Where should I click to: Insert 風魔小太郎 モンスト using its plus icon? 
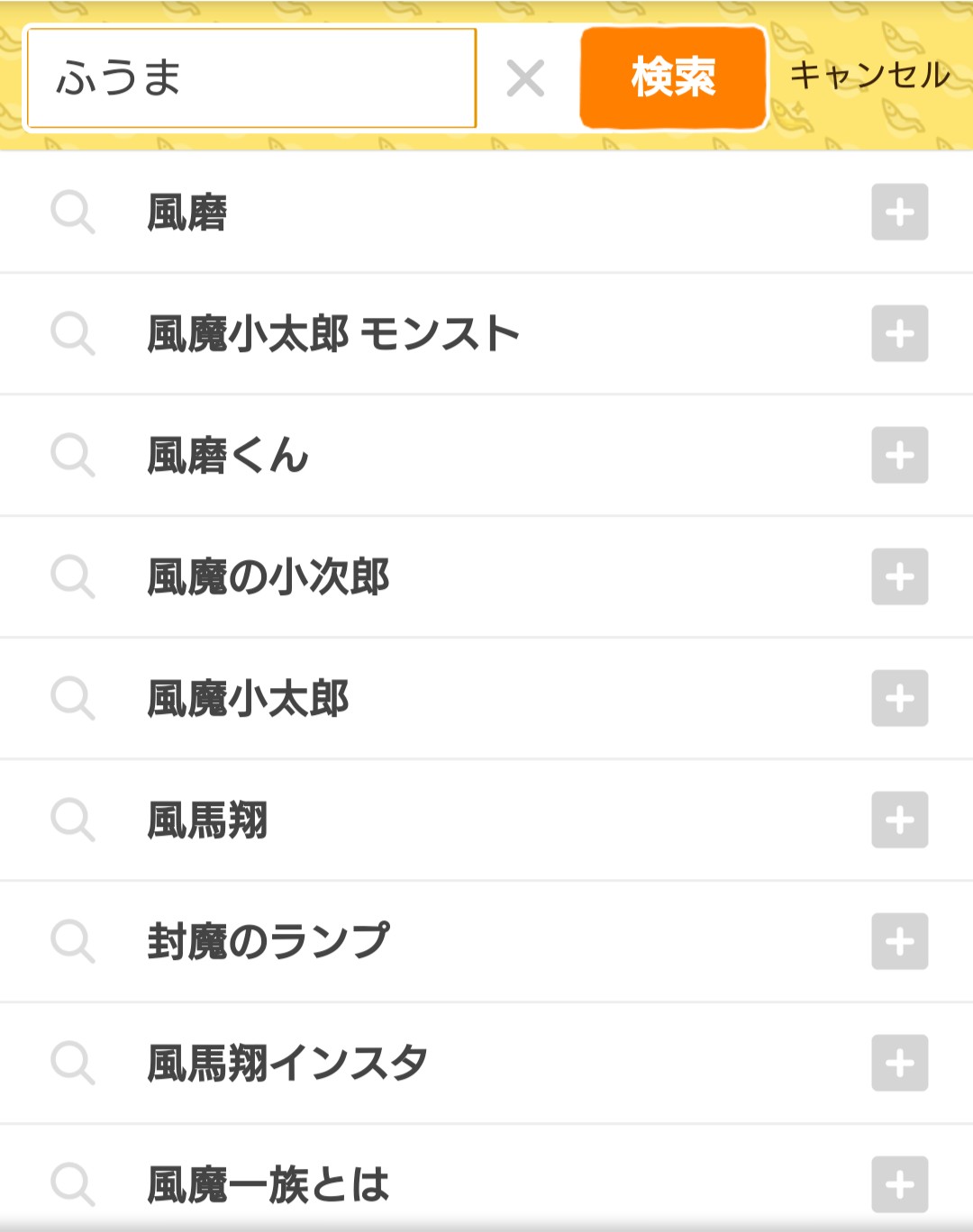click(x=899, y=334)
